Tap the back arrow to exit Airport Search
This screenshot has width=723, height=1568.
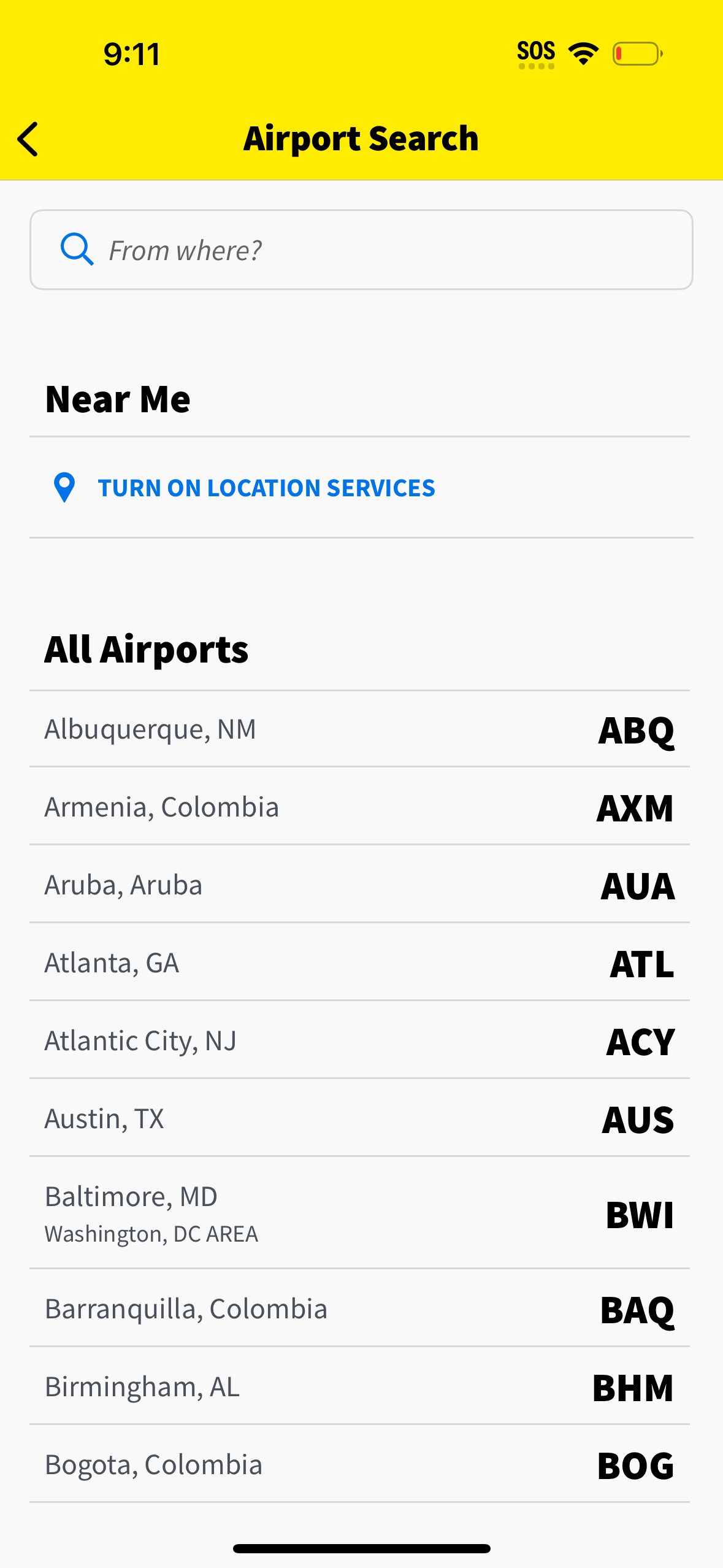28,139
